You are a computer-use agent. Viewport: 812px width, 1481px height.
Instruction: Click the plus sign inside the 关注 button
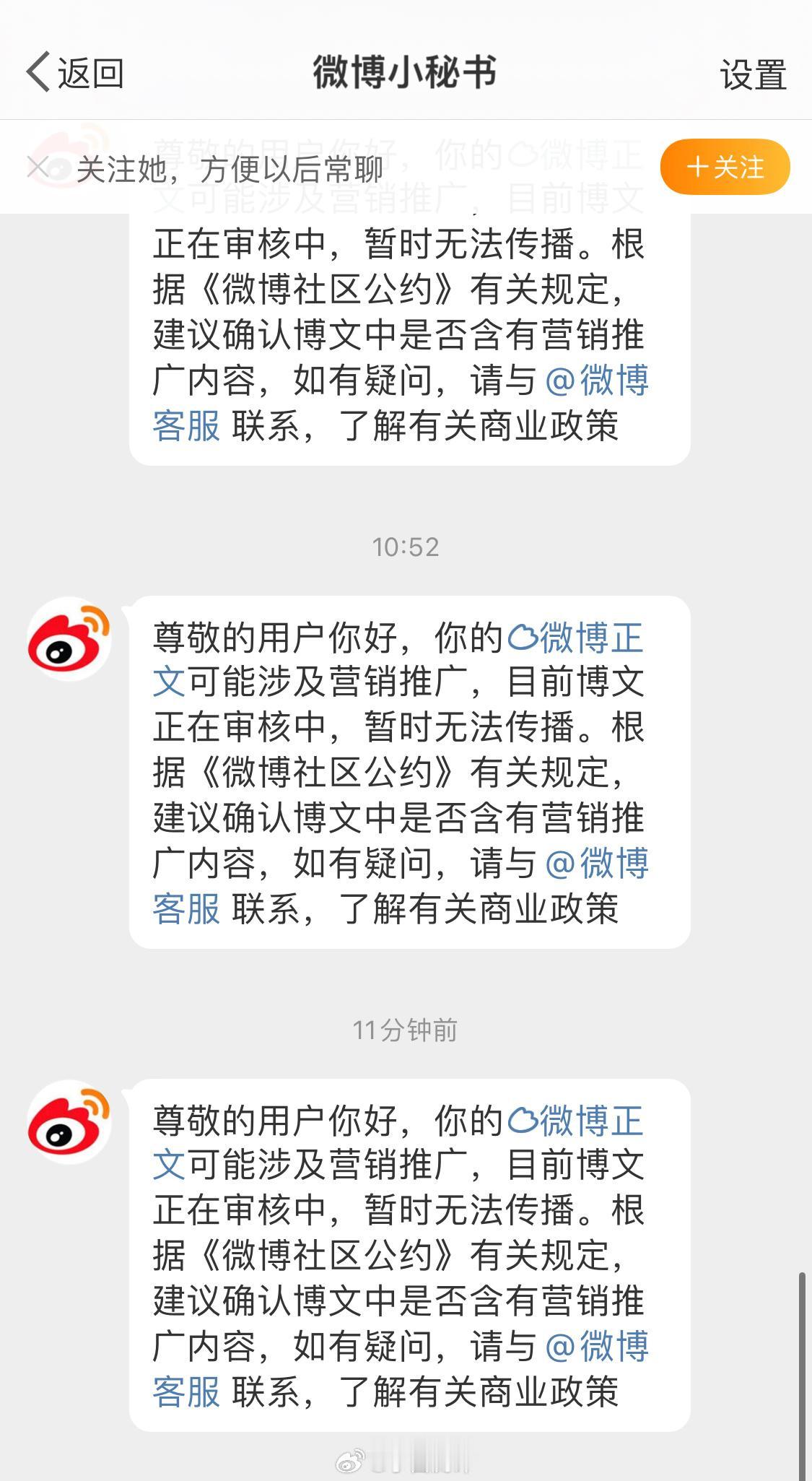697,167
